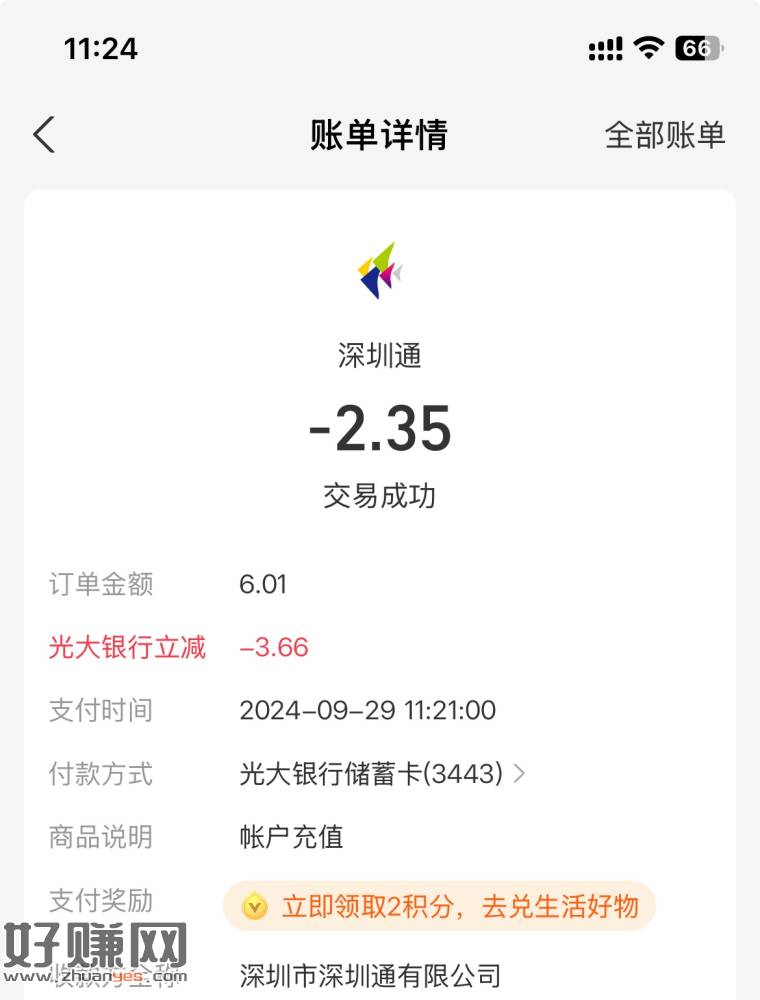Open payment method 光大银行储蓄卡(3443)
Screen dimensions: 760x1000
click(382, 773)
